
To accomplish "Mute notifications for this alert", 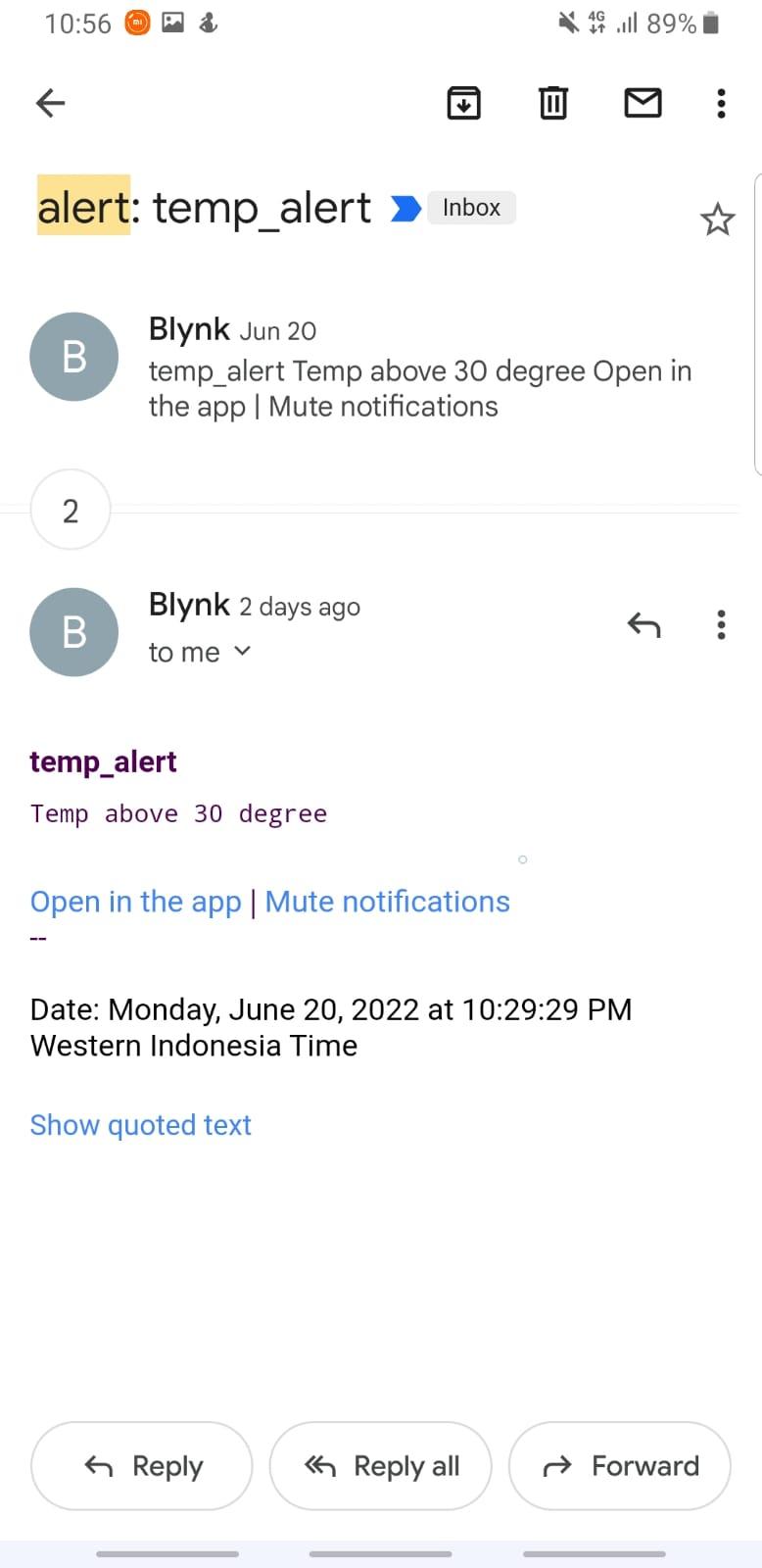I will point(387,901).
